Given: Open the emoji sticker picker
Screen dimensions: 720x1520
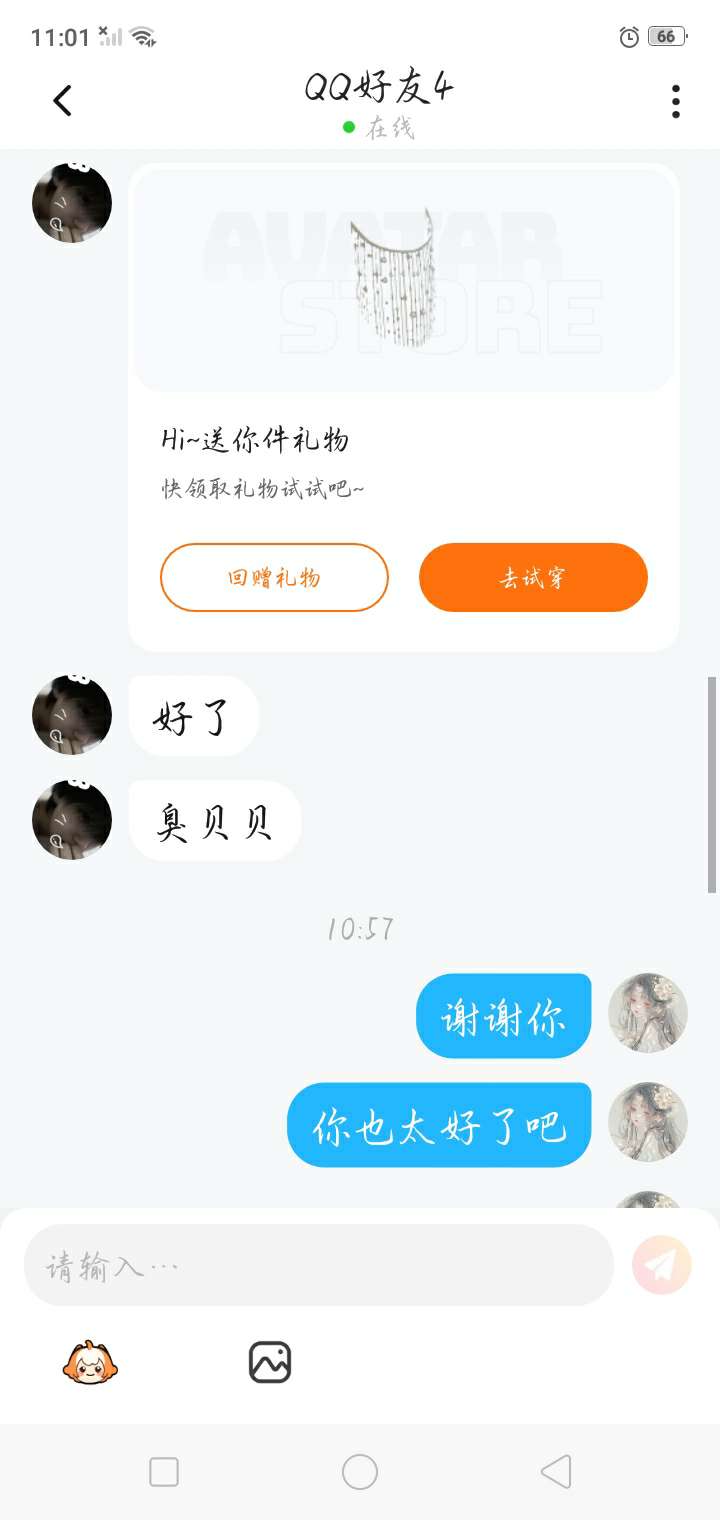Looking at the screenshot, I should tap(90, 1362).
